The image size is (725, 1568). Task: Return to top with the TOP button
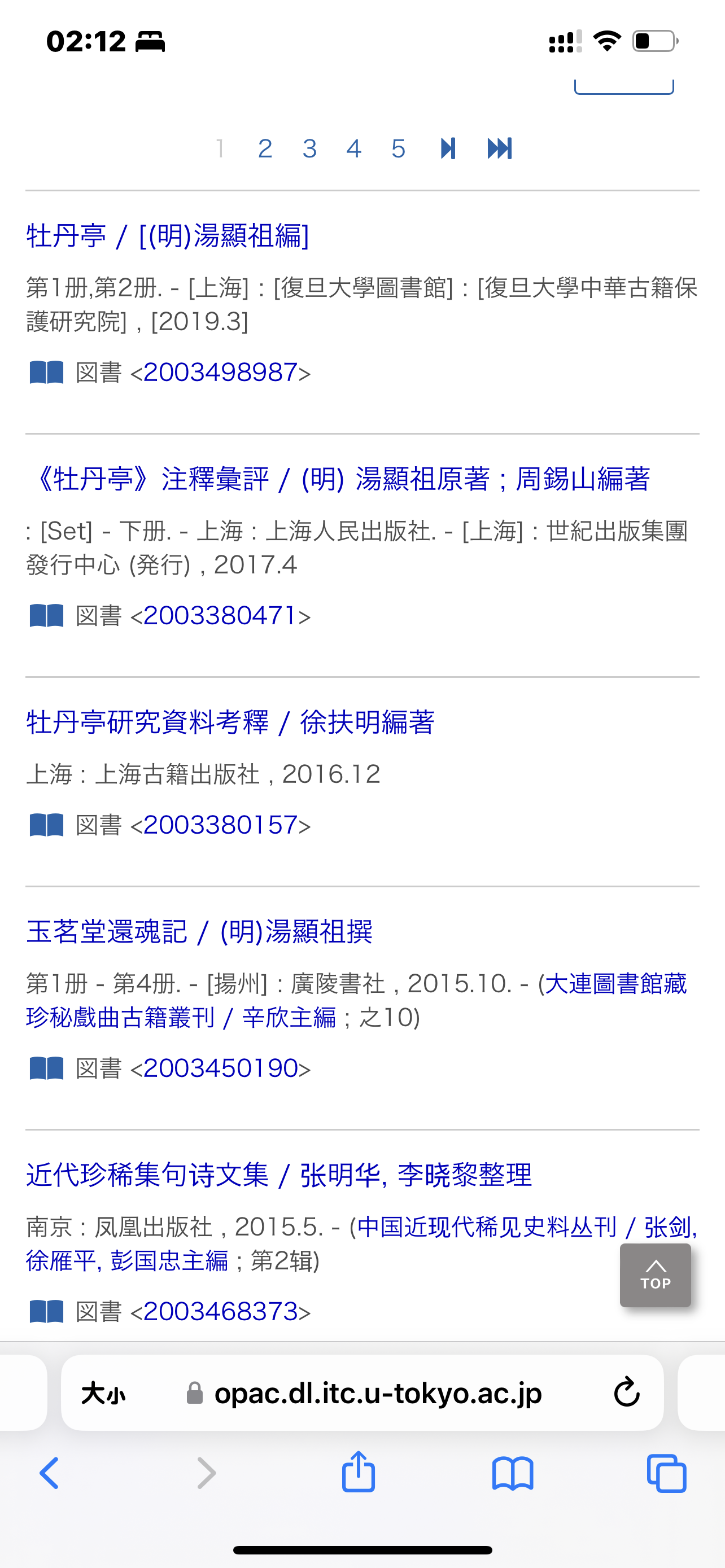point(655,1275)
